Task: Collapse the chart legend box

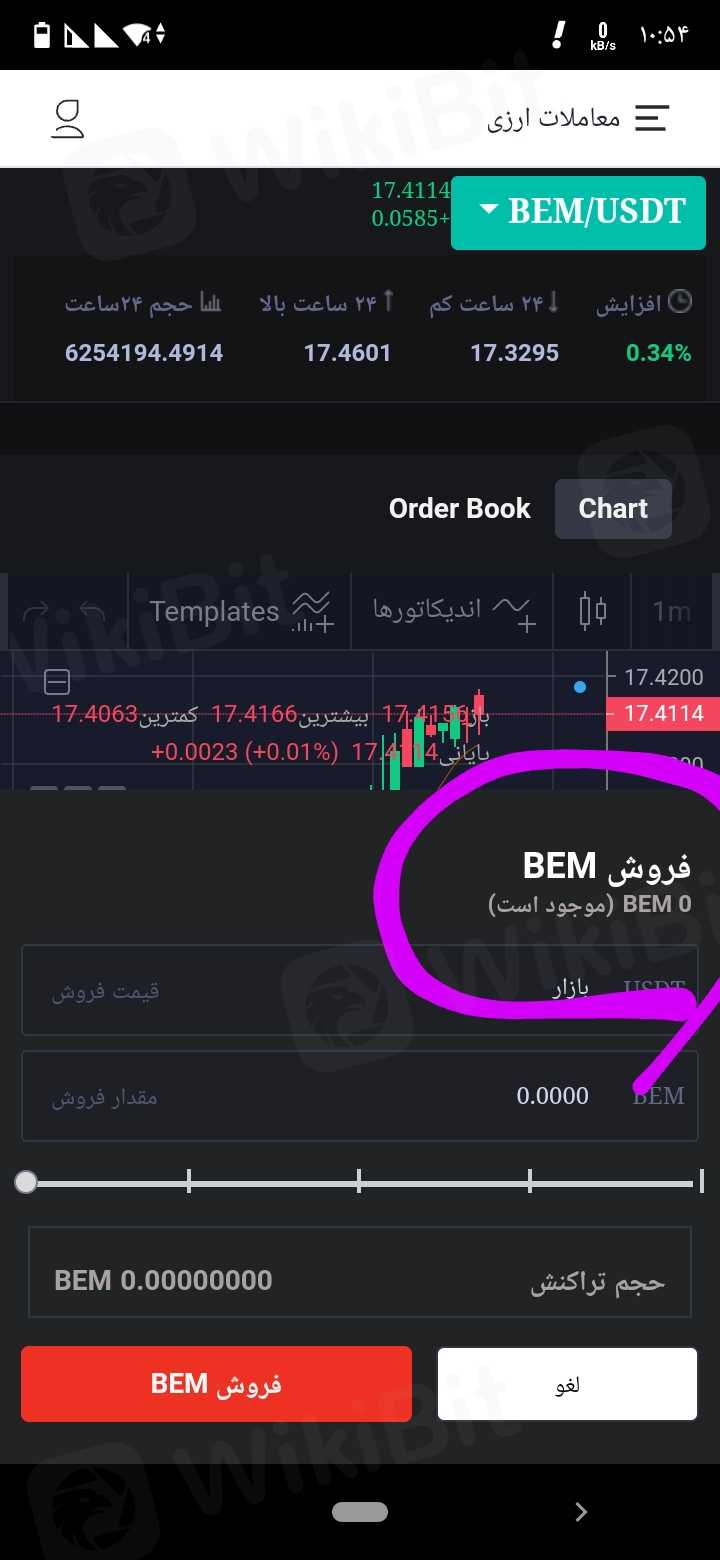Action: coord(57,683)
